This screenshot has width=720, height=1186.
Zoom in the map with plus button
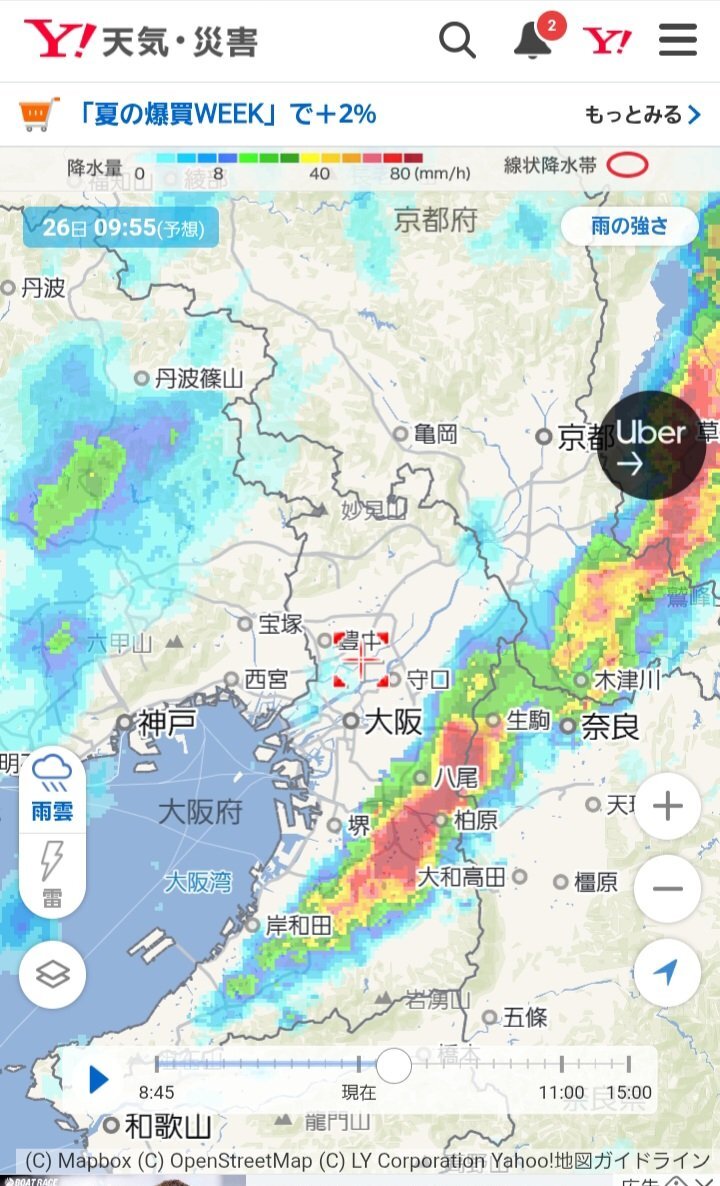(667, 806)
